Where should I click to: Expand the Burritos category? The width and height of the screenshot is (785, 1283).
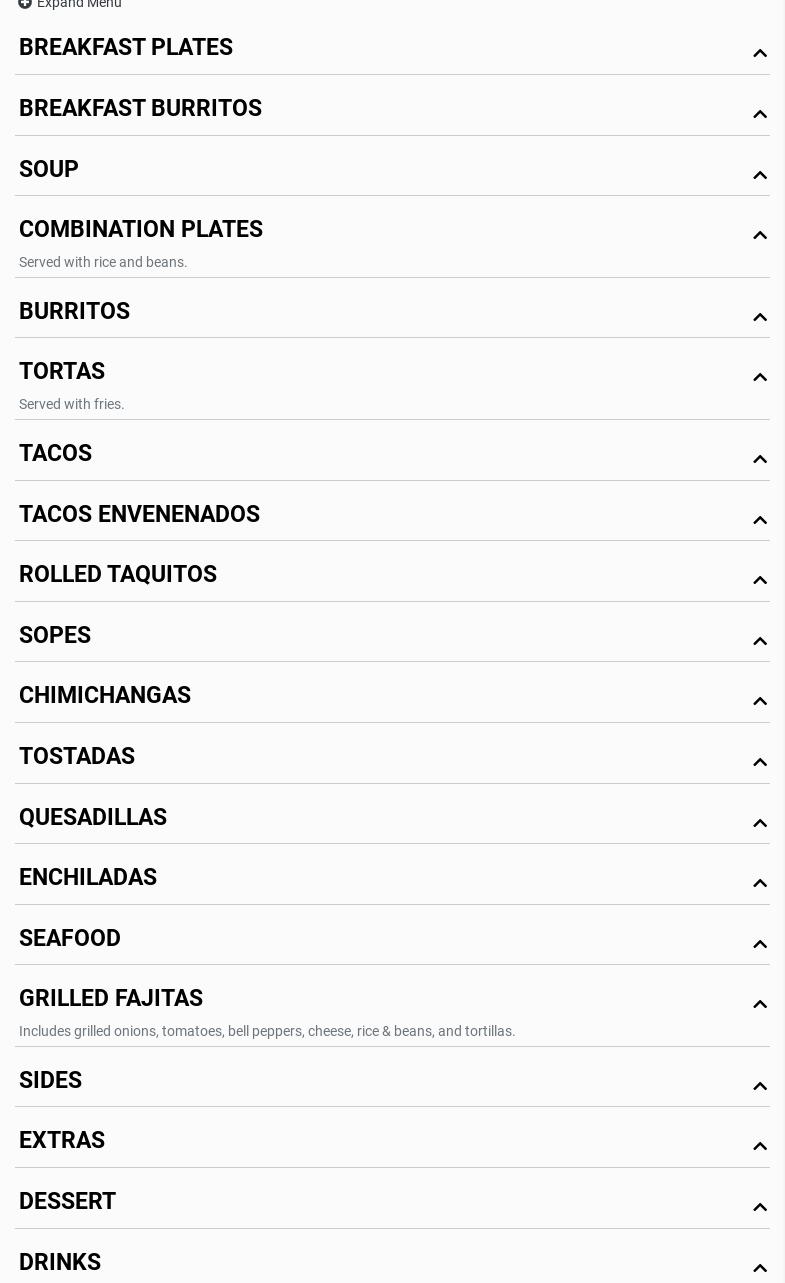pyautogui.click(x=75, y=312)
